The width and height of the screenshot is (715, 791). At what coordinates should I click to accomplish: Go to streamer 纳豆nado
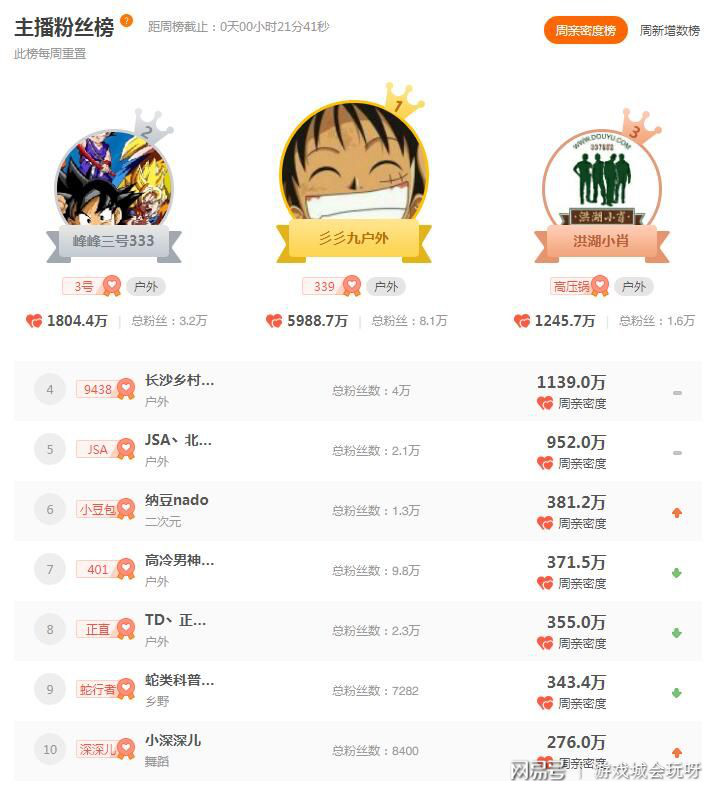(177, 500)
